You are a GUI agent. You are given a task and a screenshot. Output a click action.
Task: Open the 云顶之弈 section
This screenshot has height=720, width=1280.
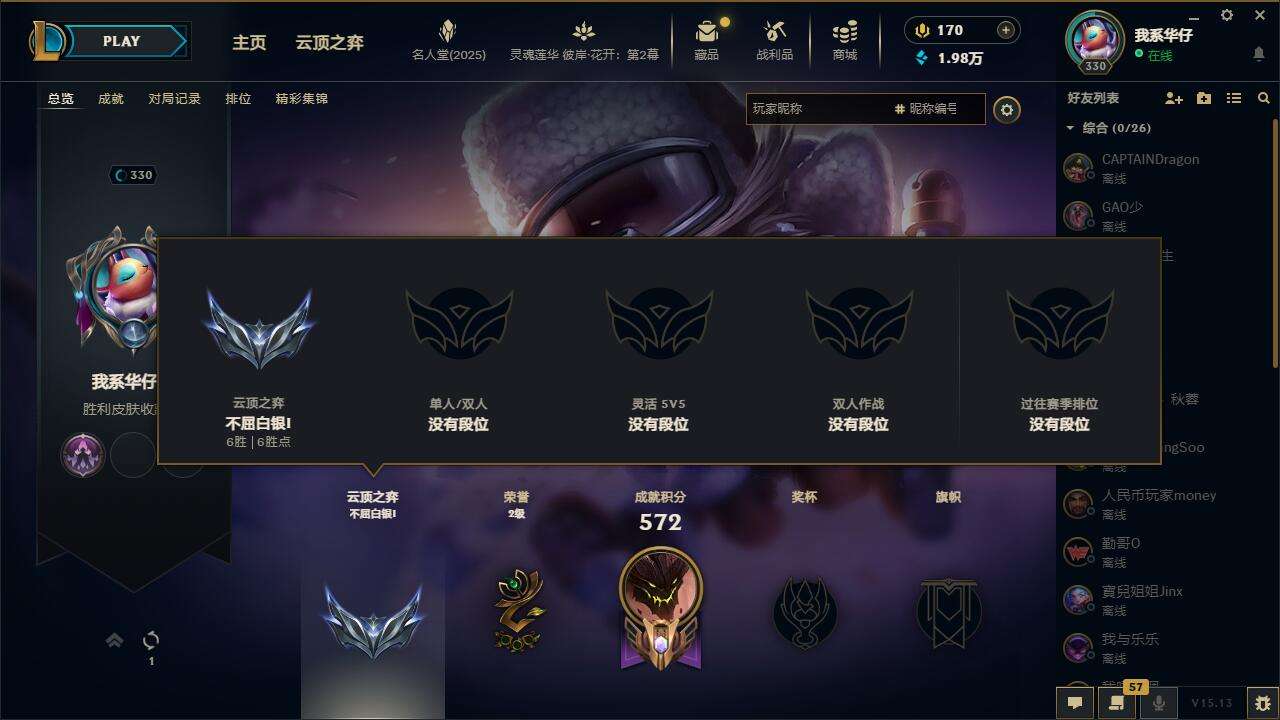(x=329, y=42)
